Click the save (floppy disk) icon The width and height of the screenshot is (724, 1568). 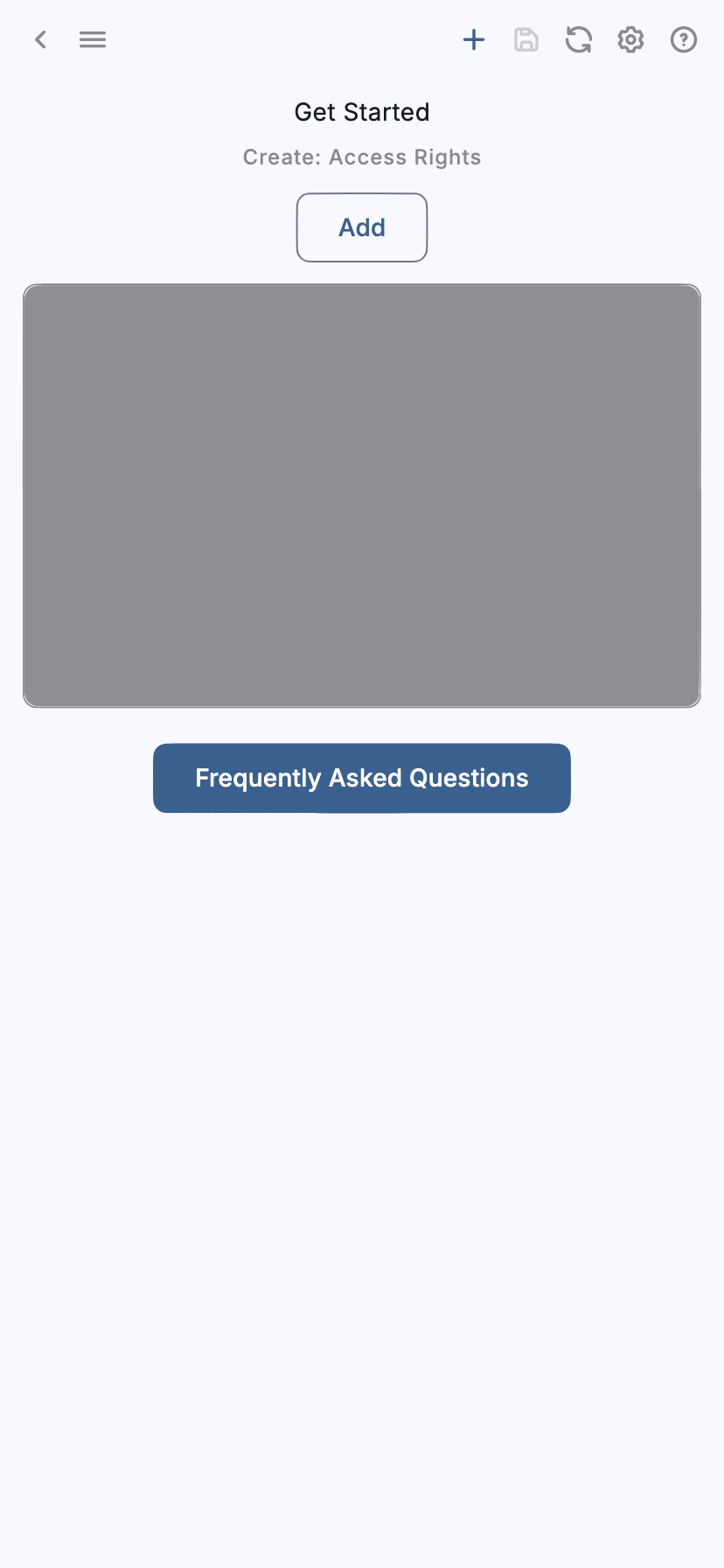(526, 39)
